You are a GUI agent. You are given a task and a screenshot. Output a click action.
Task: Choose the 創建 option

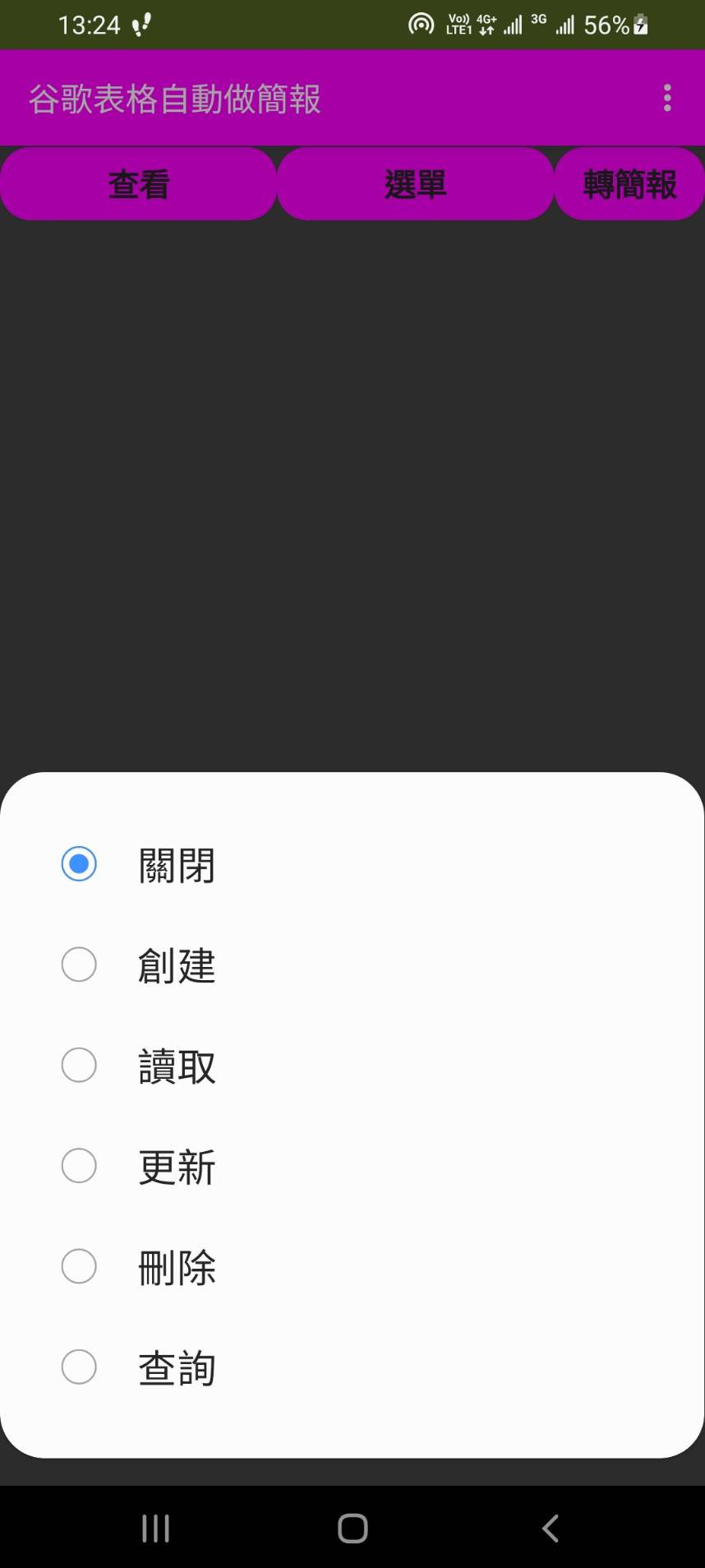coord(79,964)
